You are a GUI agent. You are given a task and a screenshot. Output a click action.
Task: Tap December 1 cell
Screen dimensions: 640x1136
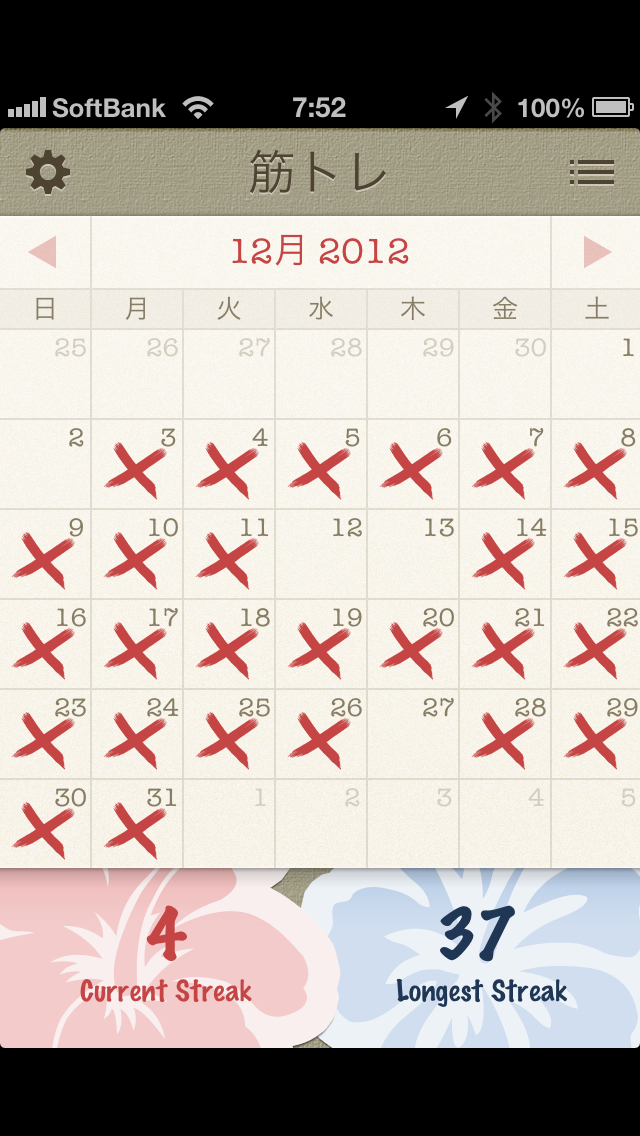tap(596, 375)
